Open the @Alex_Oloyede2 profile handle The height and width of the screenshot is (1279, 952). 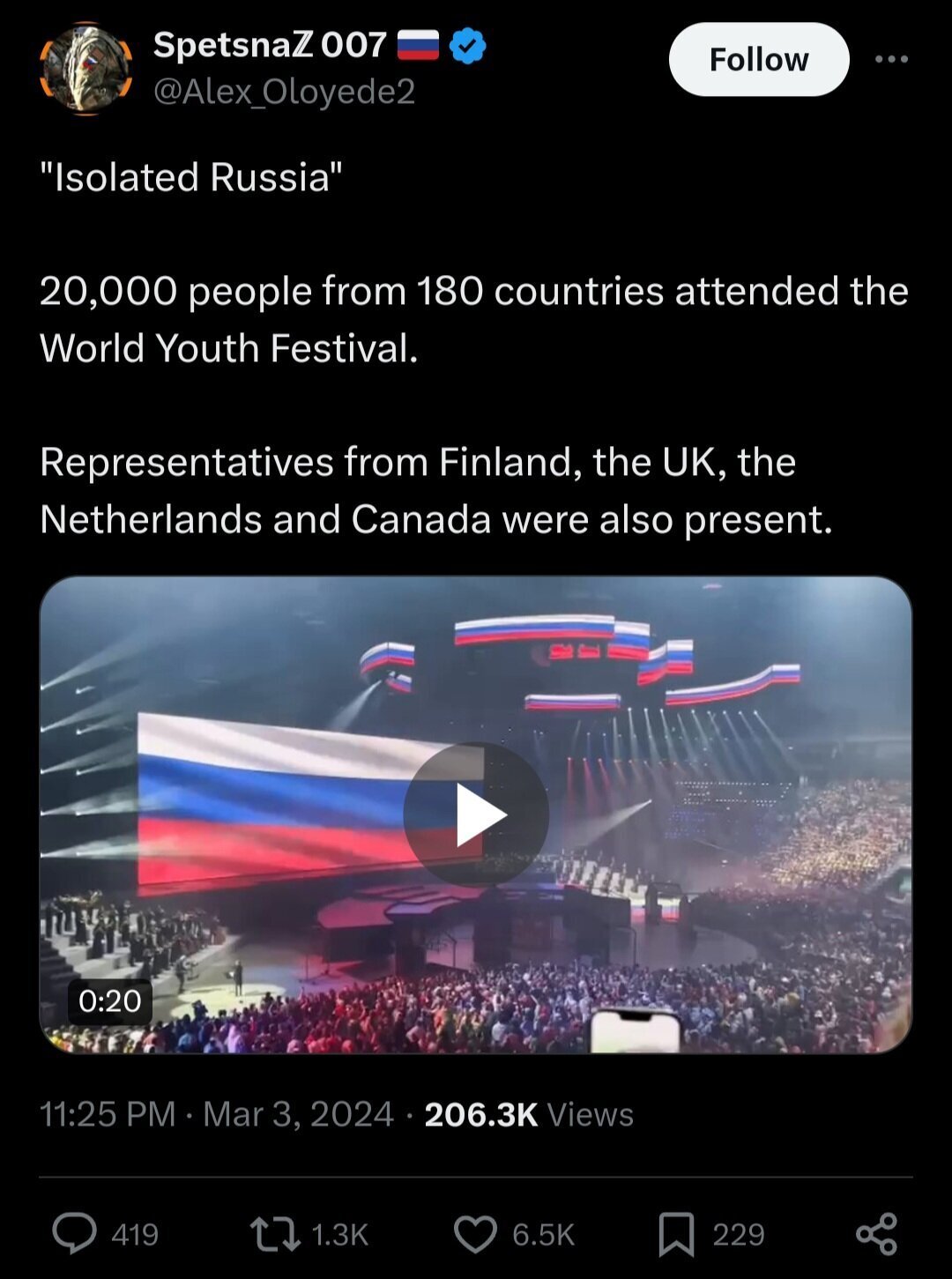pos(284,92)
